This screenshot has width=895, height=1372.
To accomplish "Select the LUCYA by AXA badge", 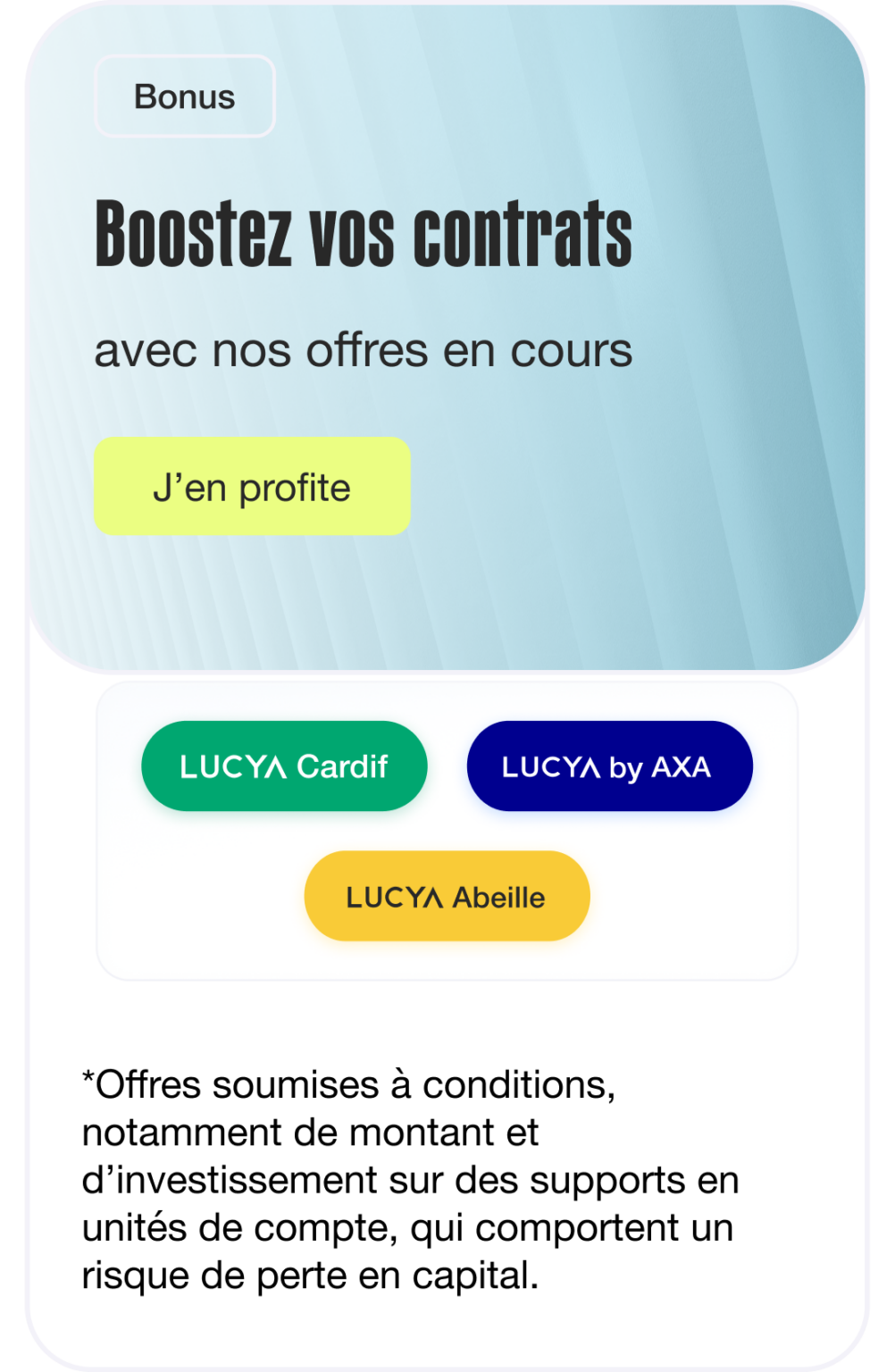I will click(608, 766).
